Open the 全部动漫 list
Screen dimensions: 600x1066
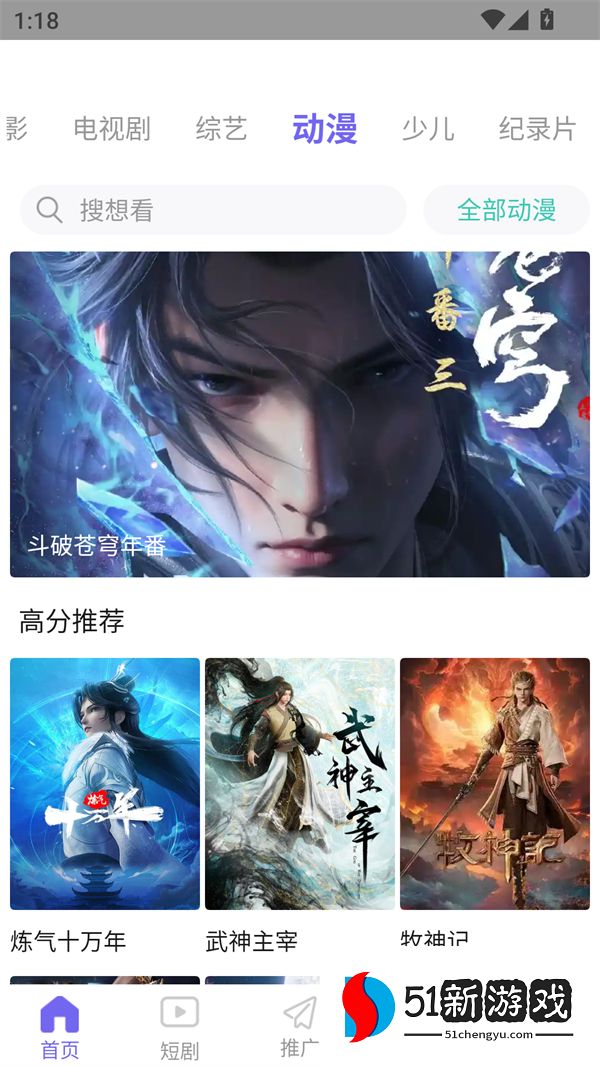(x=506, y=210)
